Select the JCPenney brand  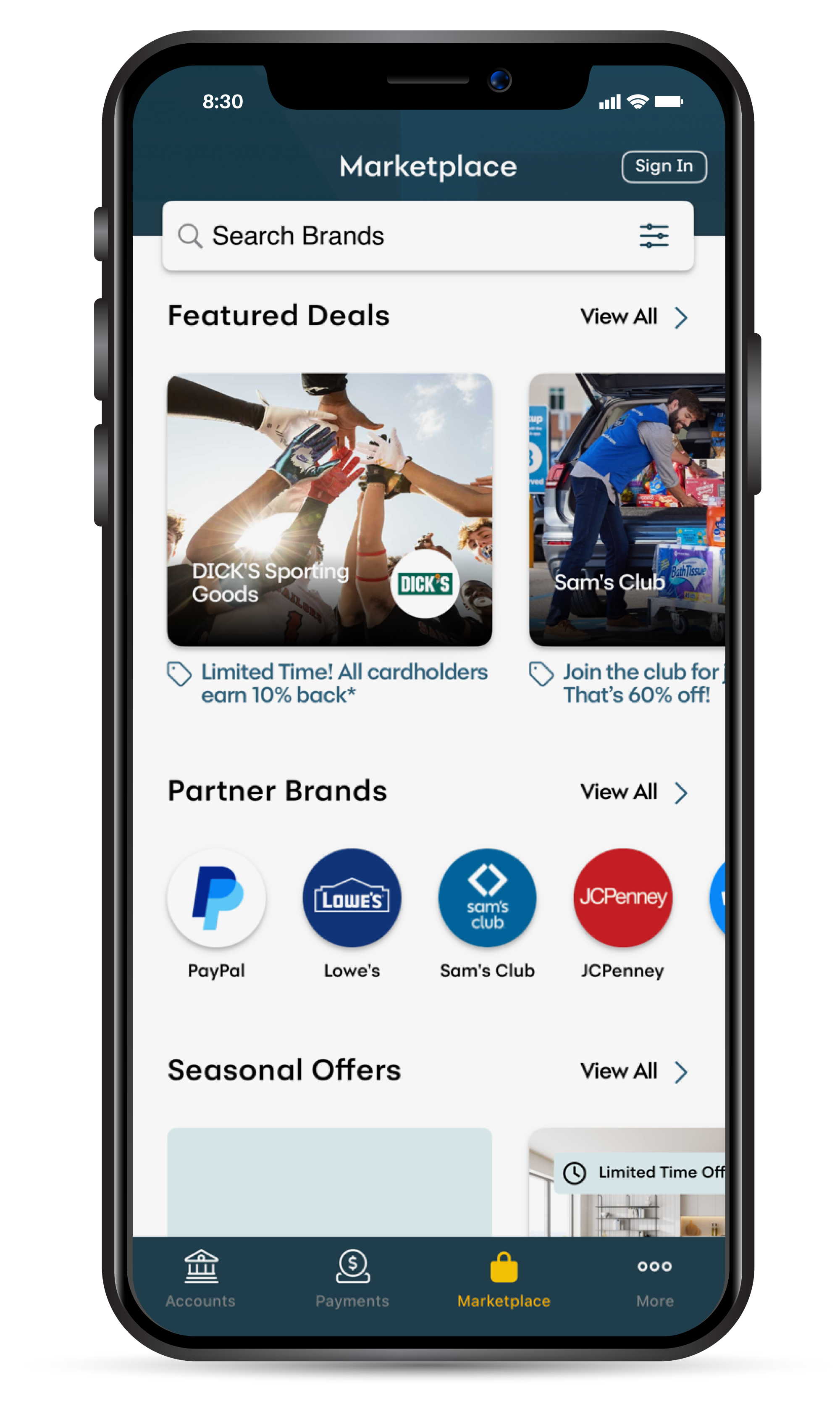tap(622, 898)
